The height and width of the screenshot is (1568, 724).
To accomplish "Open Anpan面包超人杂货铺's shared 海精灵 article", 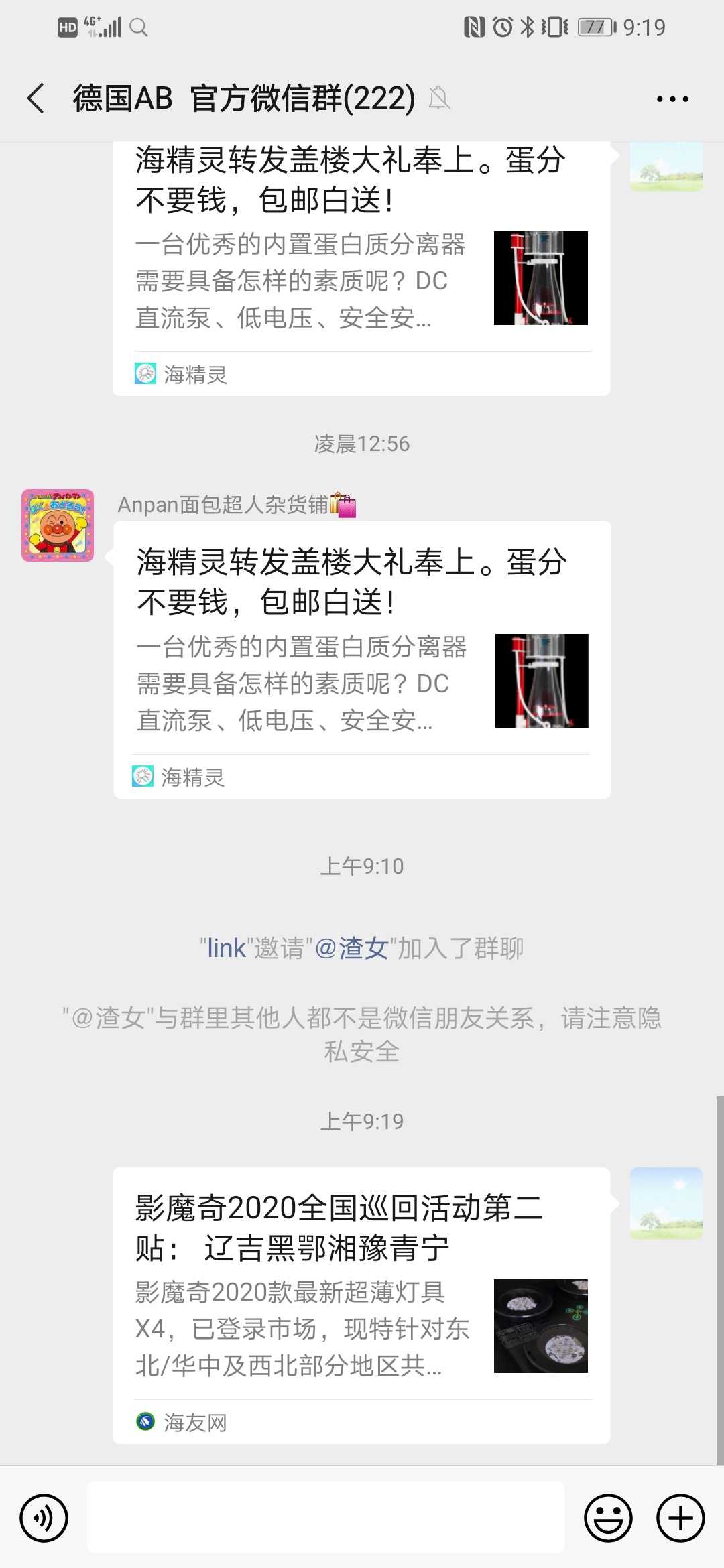I will pos(362,659).
